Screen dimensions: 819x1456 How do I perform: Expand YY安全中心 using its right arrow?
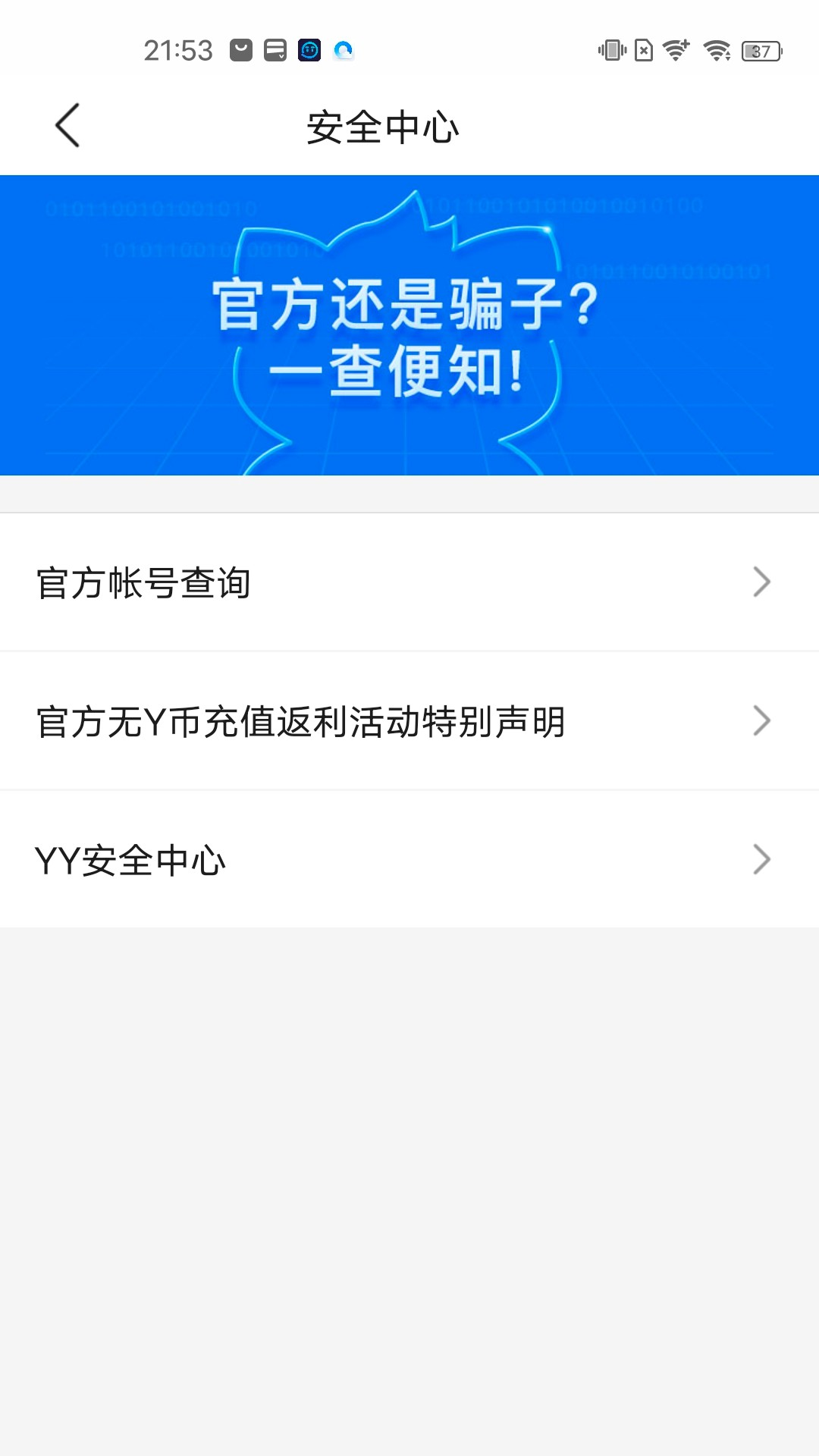click(761, 861)
